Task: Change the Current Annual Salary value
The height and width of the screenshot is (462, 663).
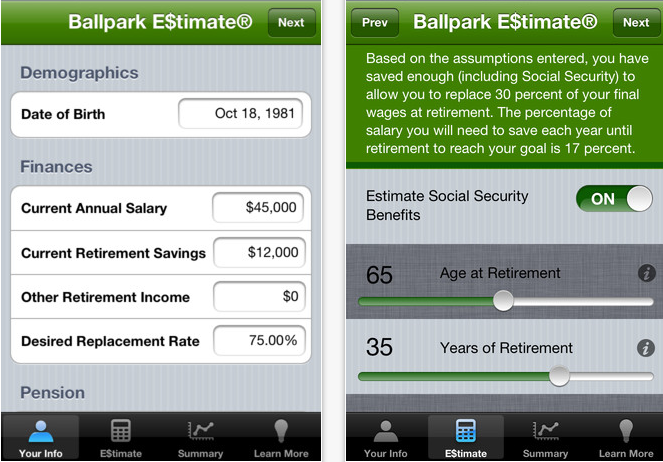Action: click(258, 208)
